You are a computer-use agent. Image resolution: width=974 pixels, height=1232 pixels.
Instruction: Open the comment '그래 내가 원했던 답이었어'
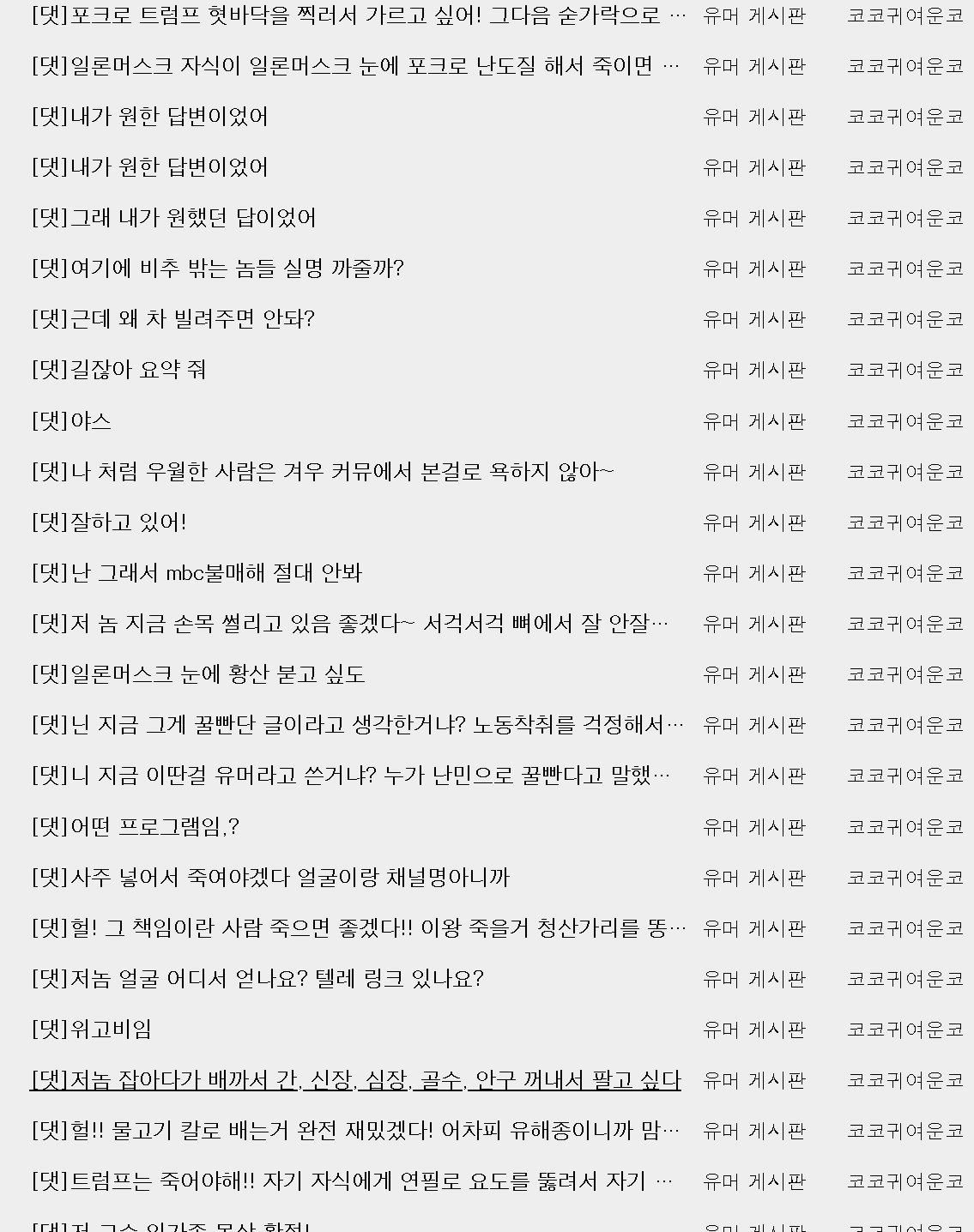(174, 218)
